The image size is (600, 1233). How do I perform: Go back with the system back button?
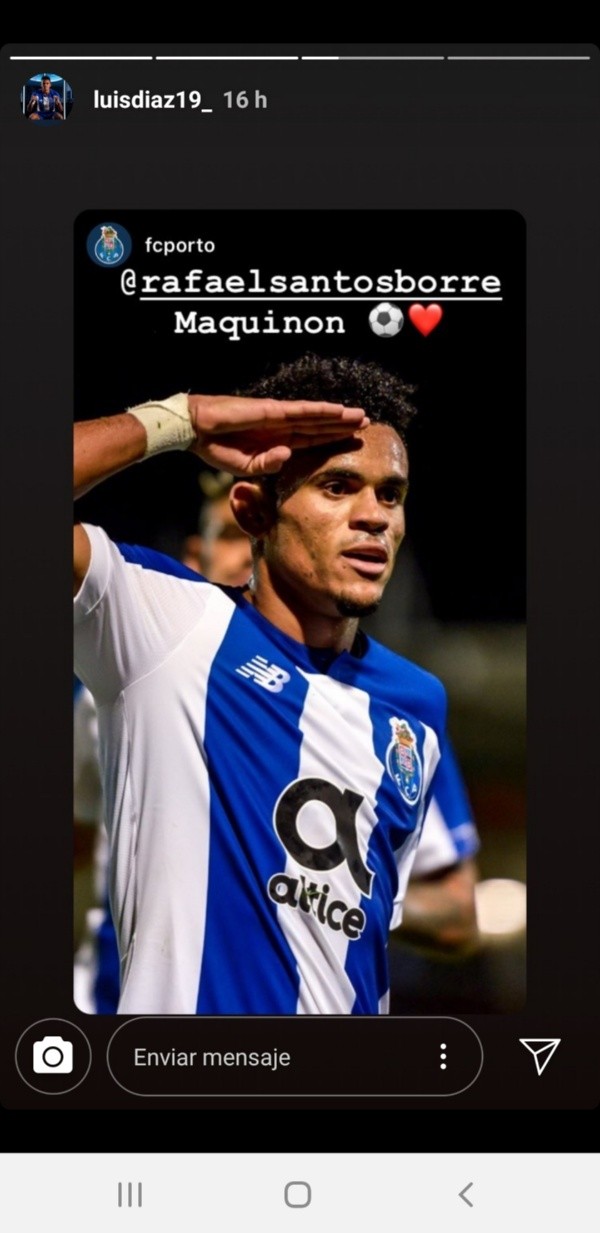[465, 1194]
